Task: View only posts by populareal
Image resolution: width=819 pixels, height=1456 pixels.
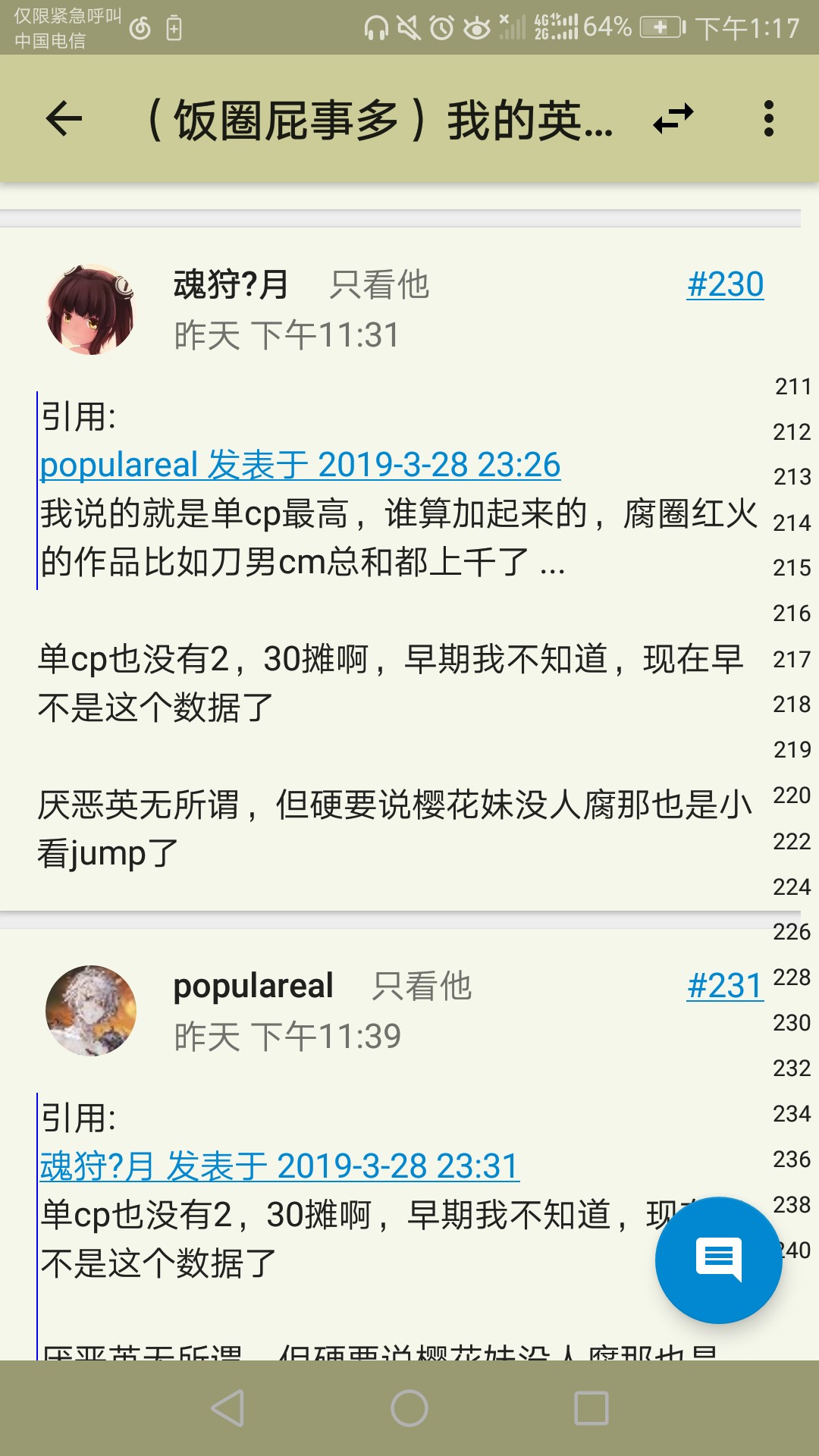Action: (x=422, y=986)
